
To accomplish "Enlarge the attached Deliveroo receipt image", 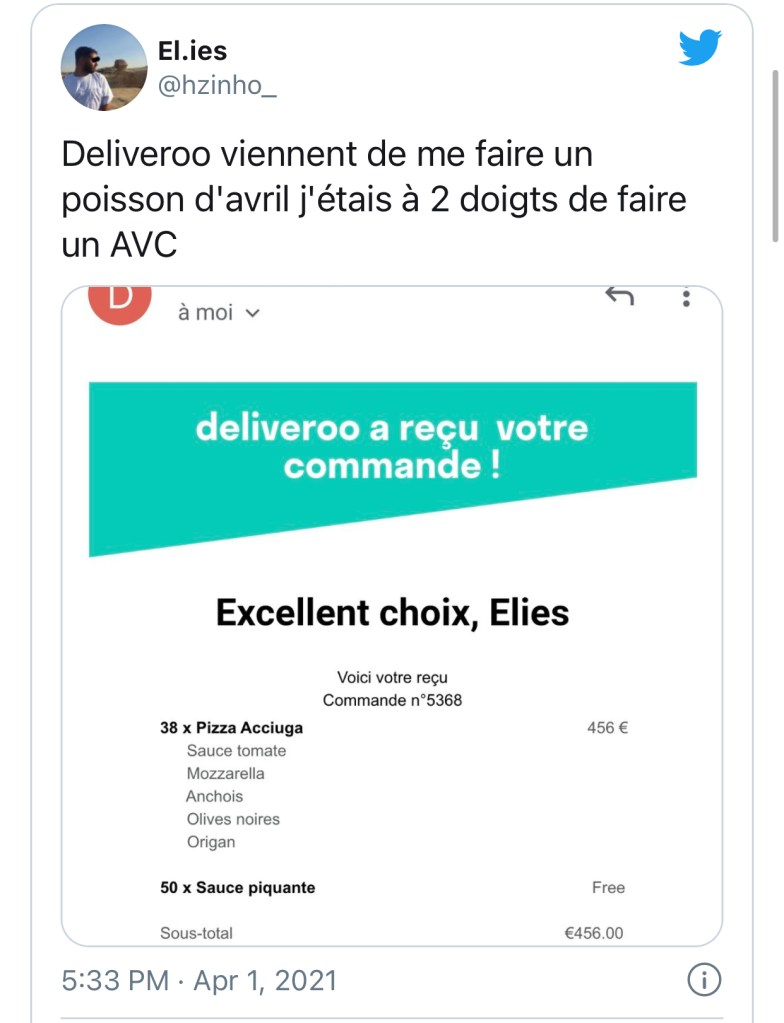I will 392,615.
